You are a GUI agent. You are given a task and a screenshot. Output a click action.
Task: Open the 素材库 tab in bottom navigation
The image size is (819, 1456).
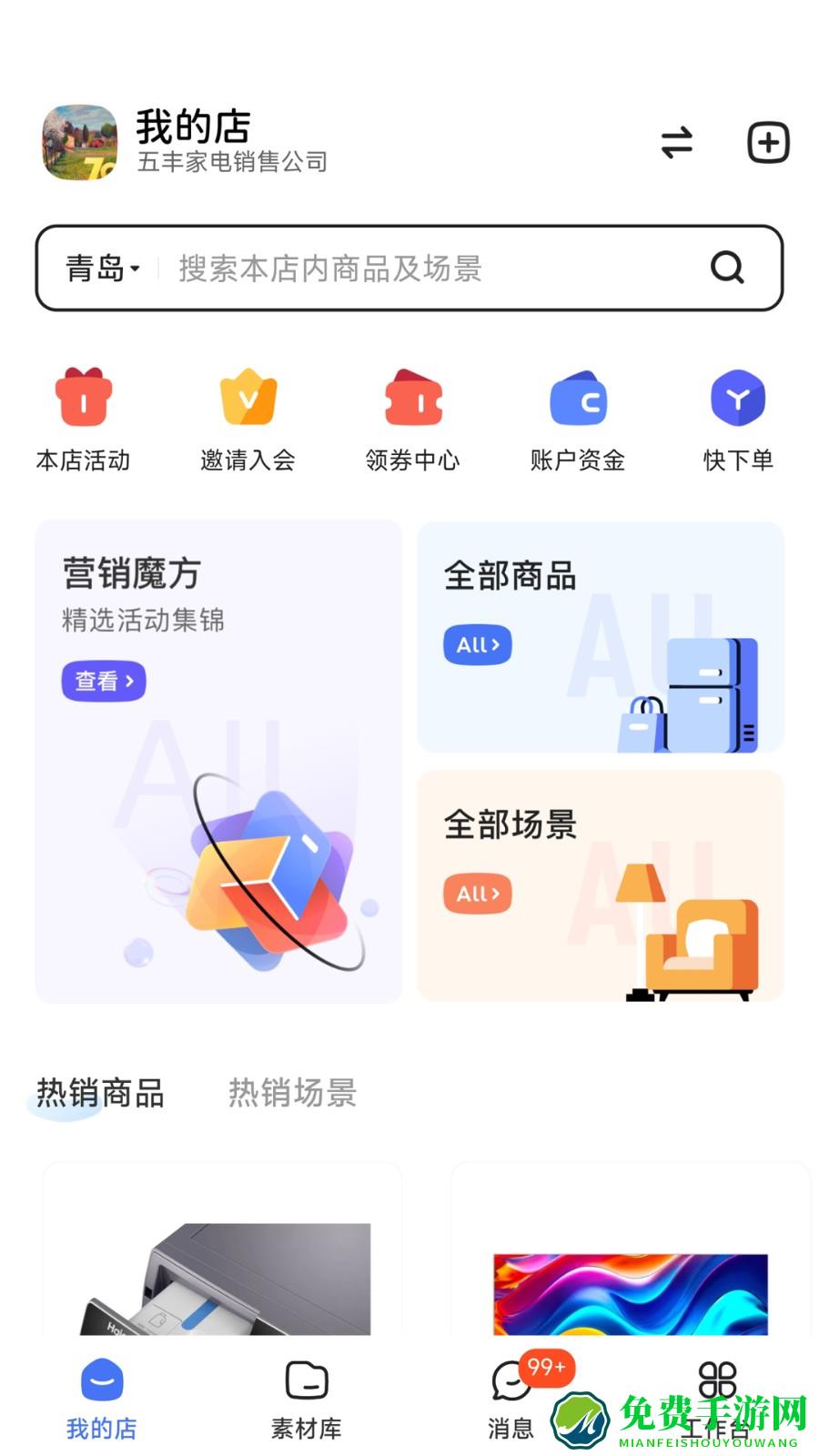pyautogui.click(x=307, y=1392)
